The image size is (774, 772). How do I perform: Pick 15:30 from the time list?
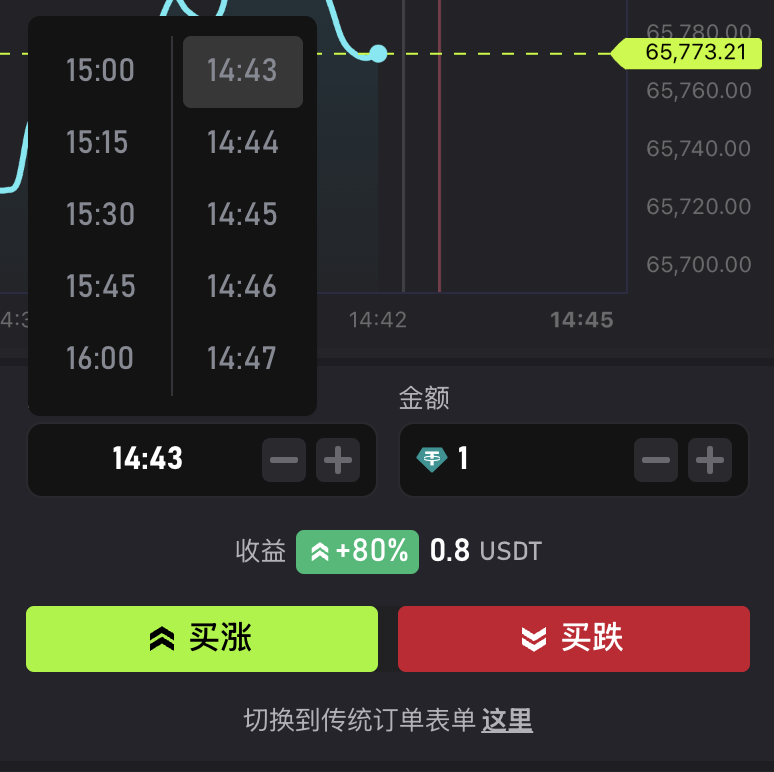100,215
